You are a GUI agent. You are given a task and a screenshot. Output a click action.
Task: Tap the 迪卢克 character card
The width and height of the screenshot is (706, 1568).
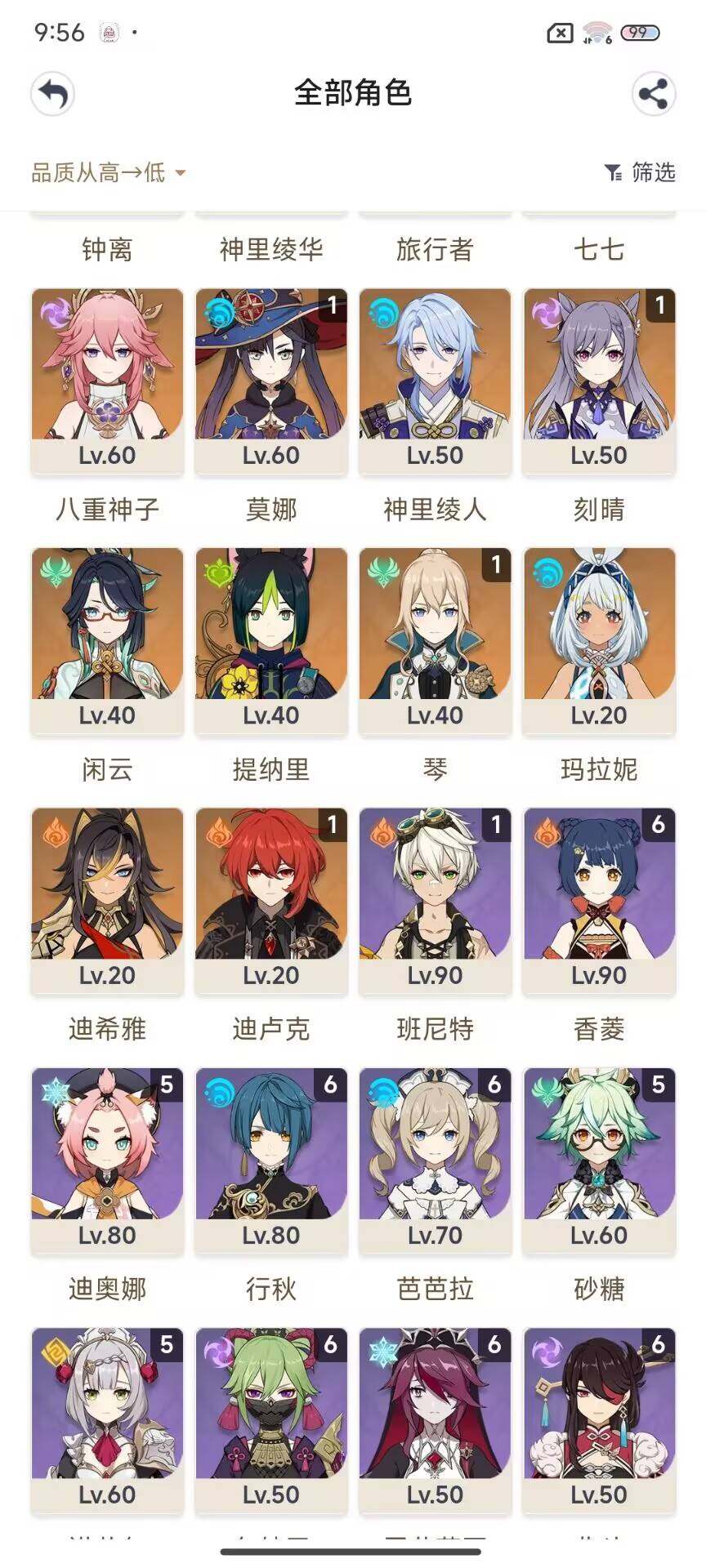tap(271, 900)
